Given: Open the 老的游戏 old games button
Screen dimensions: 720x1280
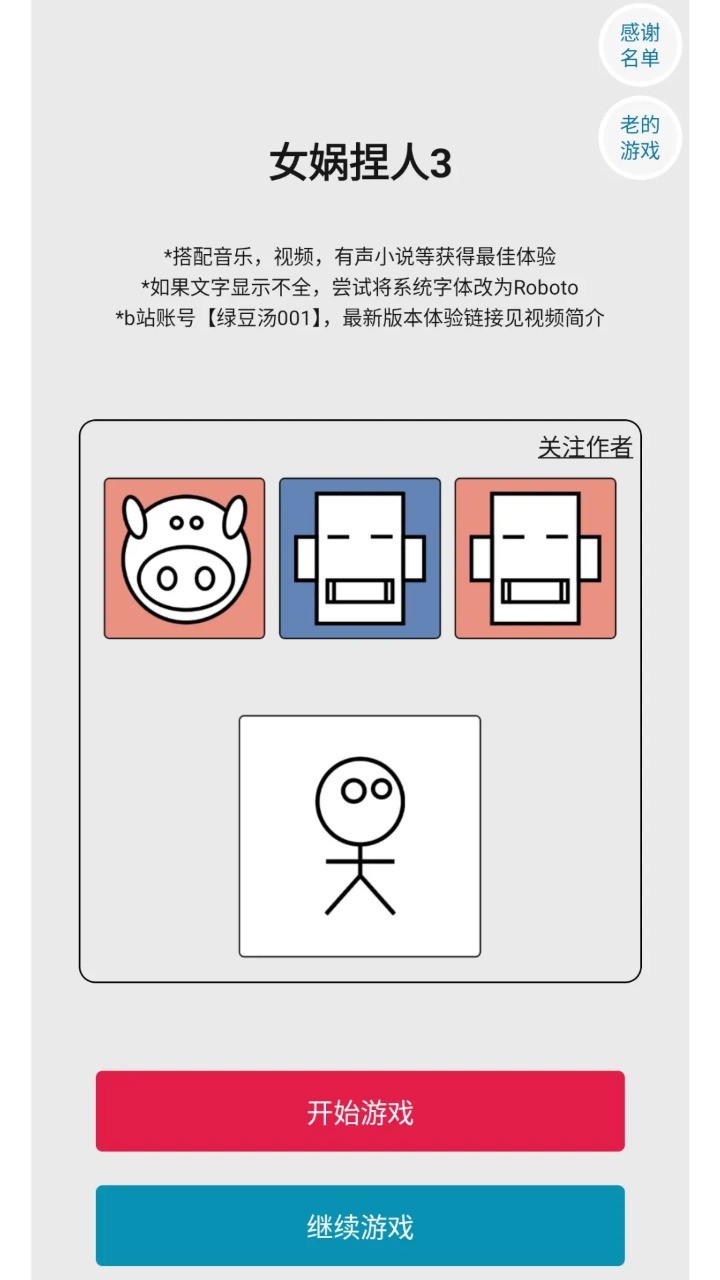Looking at the screenshot, I should click(640, 137).
